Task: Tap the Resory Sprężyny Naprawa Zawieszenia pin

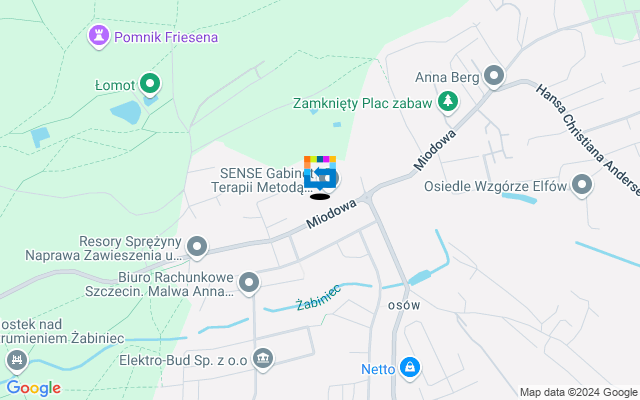Action: click(197, 246)
